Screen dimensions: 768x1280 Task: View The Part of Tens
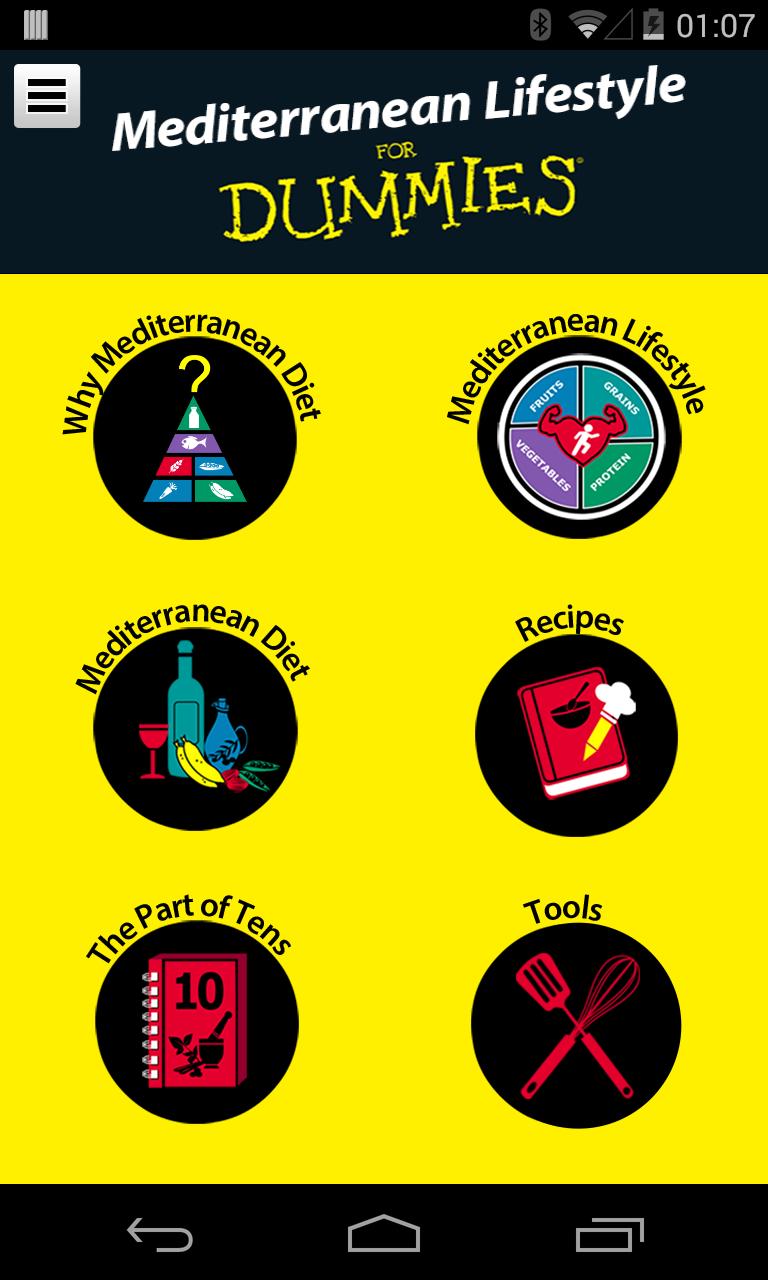(196, 1020)
